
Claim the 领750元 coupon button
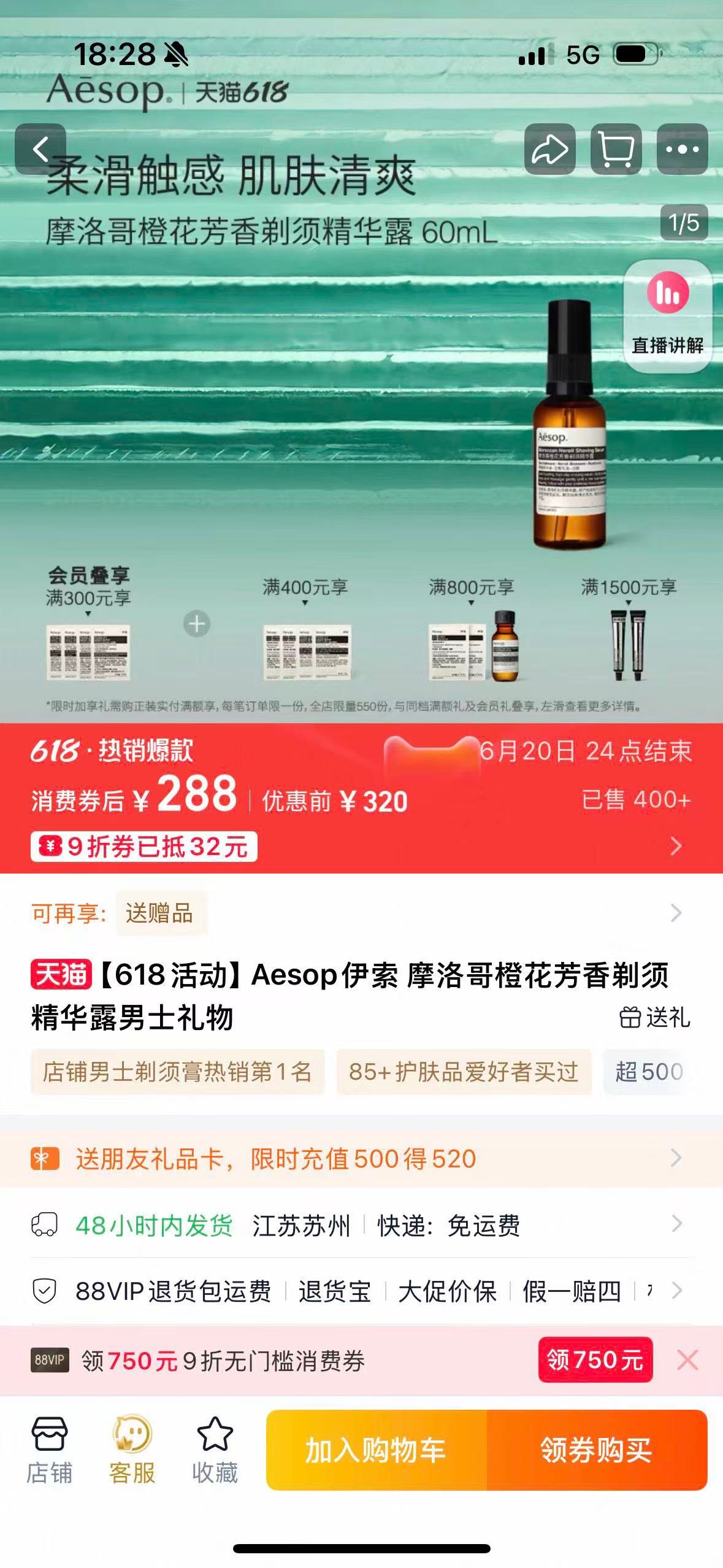(x=595, y=1360)
